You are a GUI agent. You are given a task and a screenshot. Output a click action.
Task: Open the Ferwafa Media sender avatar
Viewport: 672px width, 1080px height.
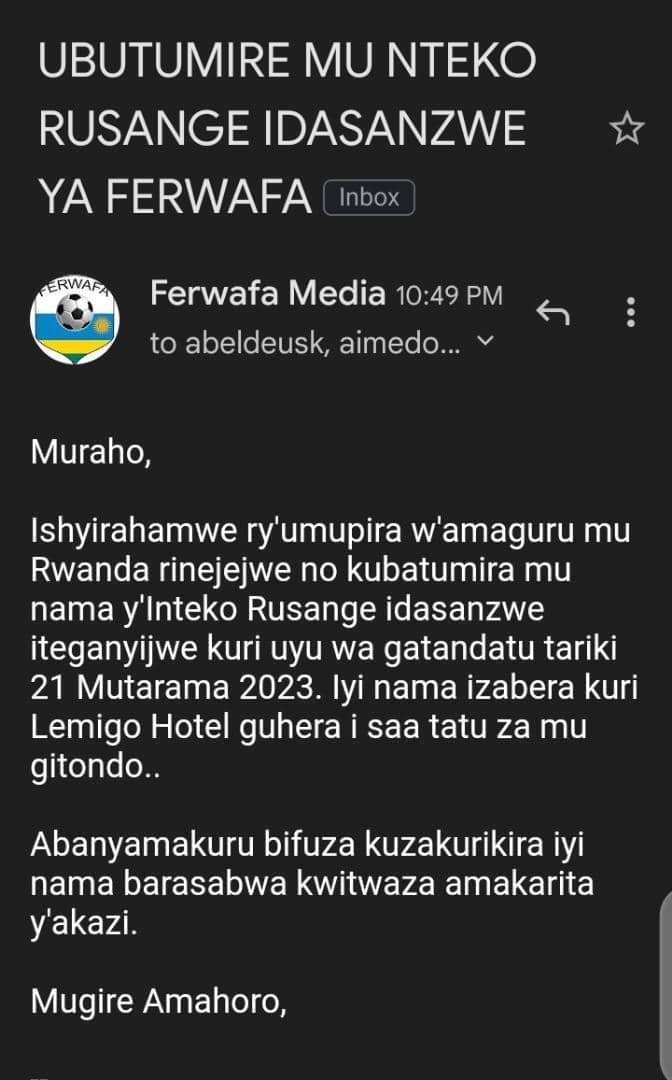74,319
